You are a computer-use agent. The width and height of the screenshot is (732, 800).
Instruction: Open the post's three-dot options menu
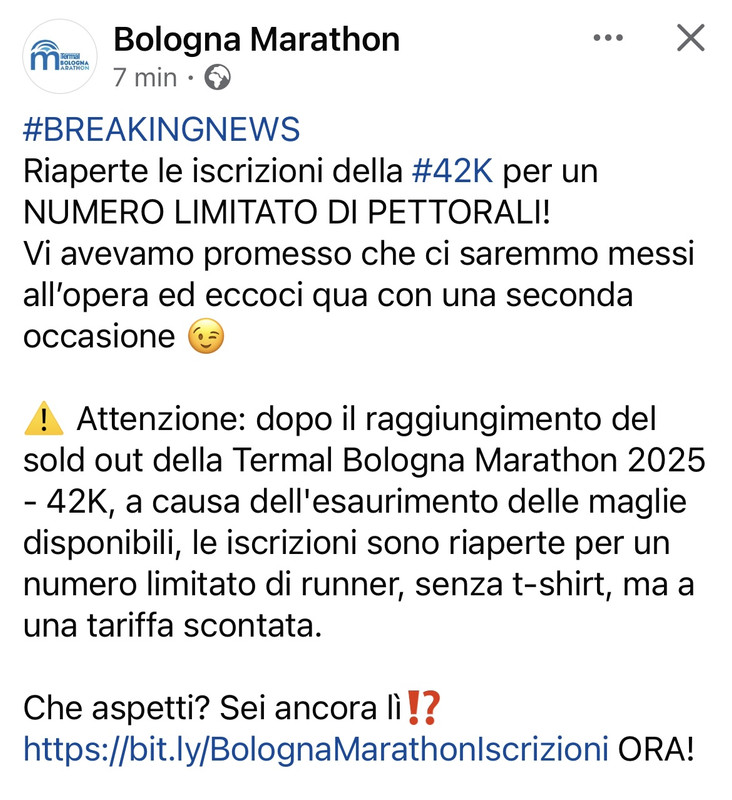[609, 38]
